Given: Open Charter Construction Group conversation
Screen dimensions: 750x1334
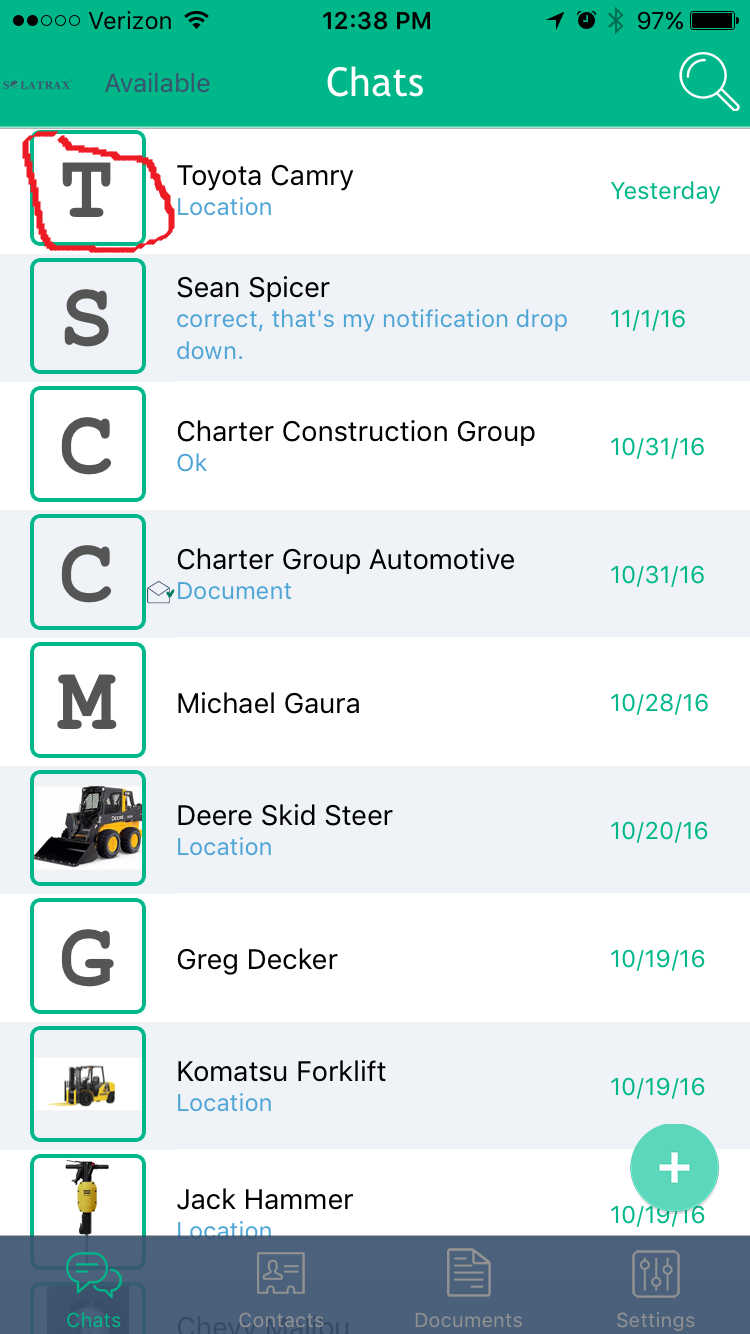Looking at the screenshot, I should point(375,446).
